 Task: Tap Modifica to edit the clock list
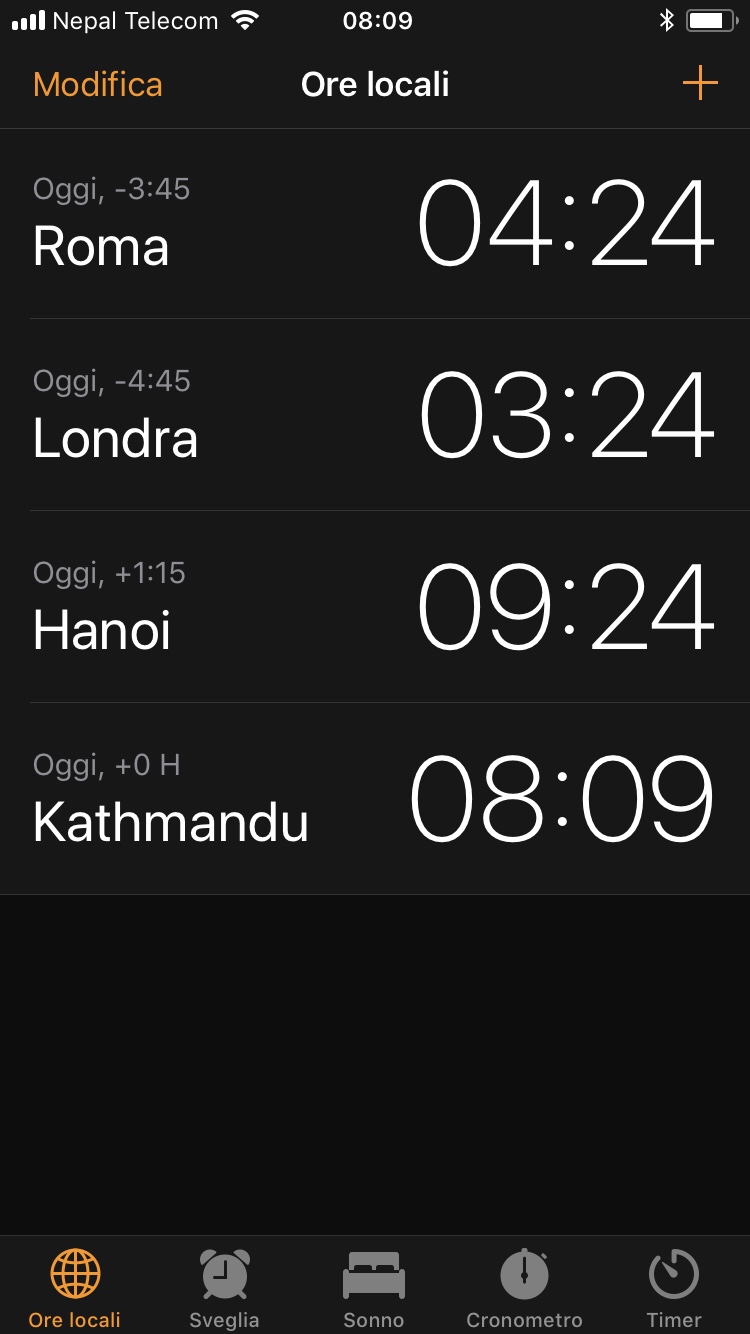(x=97, y=84)
